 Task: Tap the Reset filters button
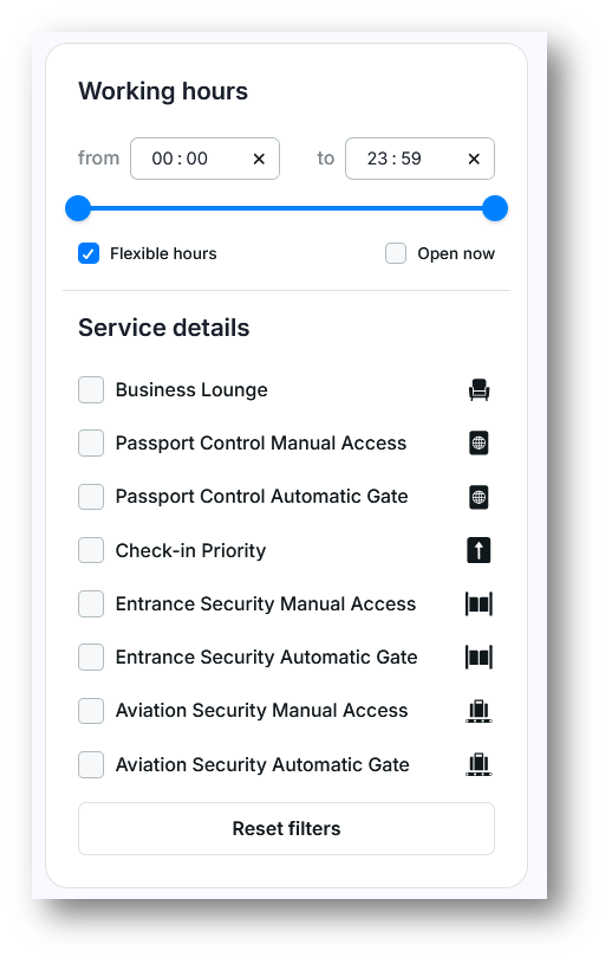pyautogui.click(x=286, y=829)
